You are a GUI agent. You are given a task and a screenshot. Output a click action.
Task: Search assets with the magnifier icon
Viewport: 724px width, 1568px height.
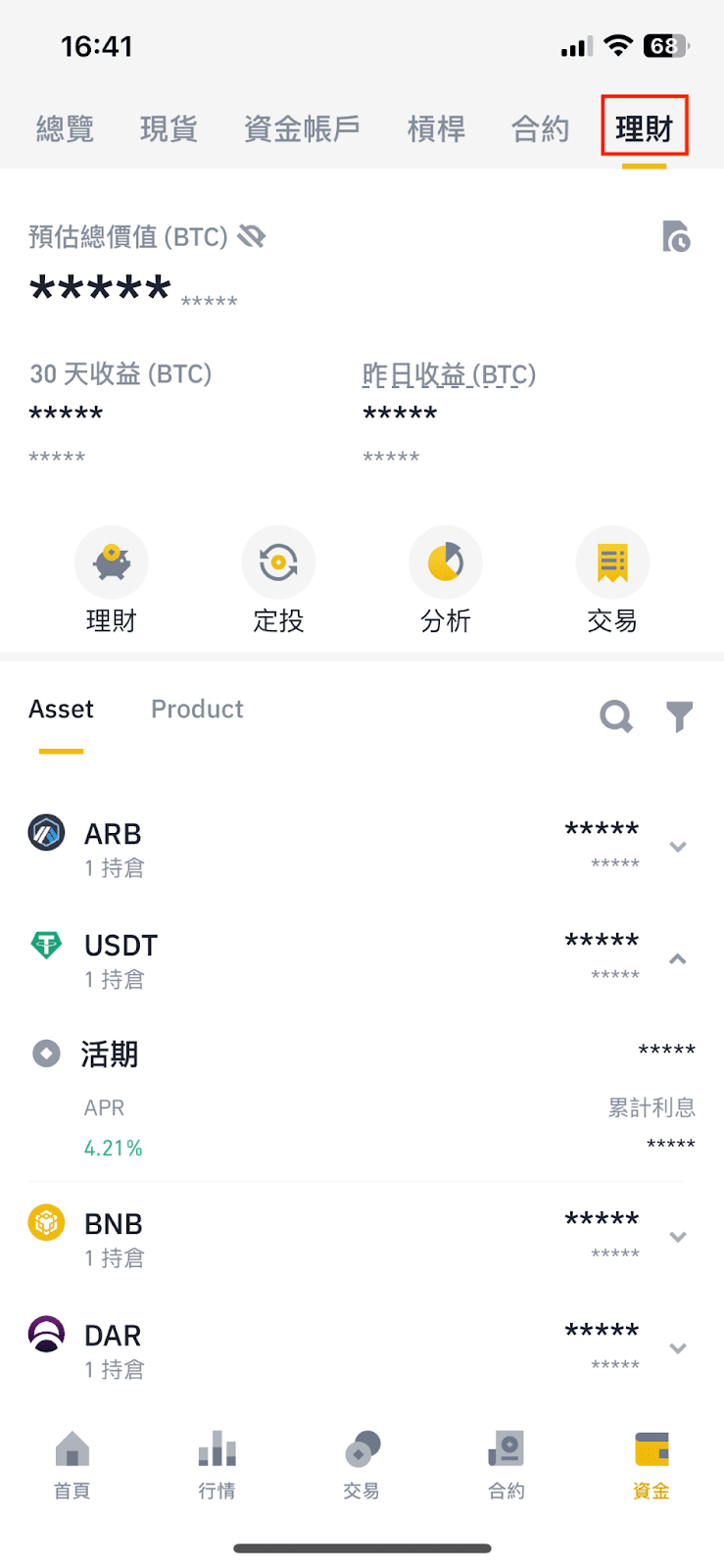[616, 716]
